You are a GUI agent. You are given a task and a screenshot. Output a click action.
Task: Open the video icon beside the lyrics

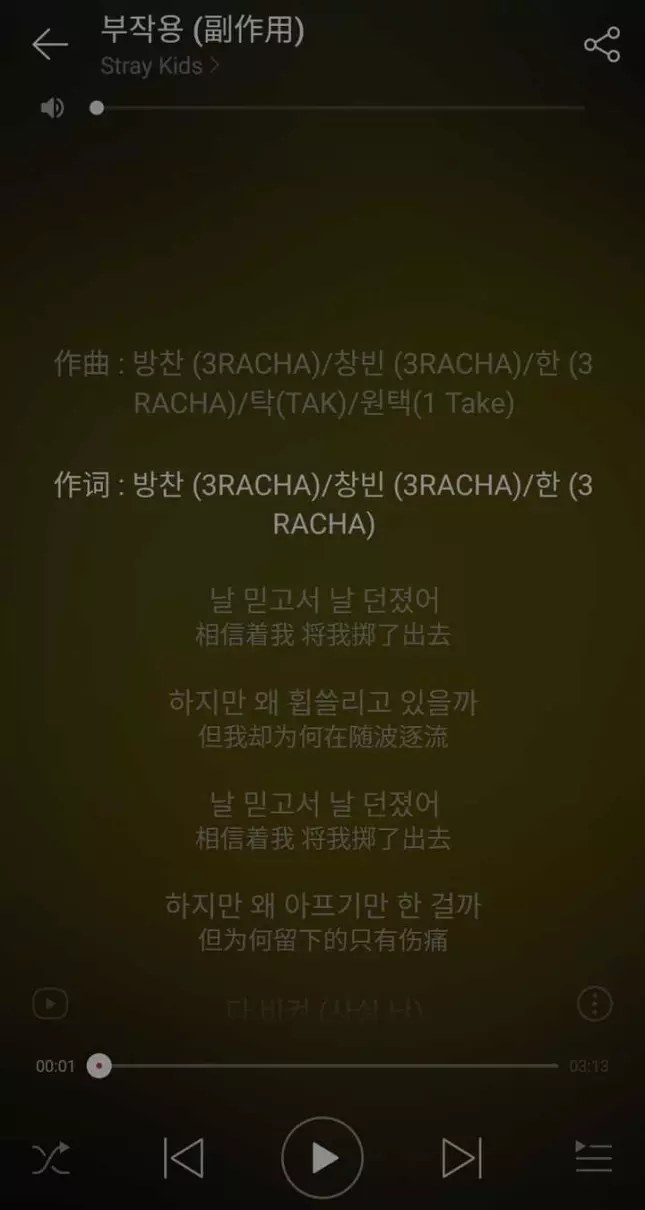pos(50,1003)
